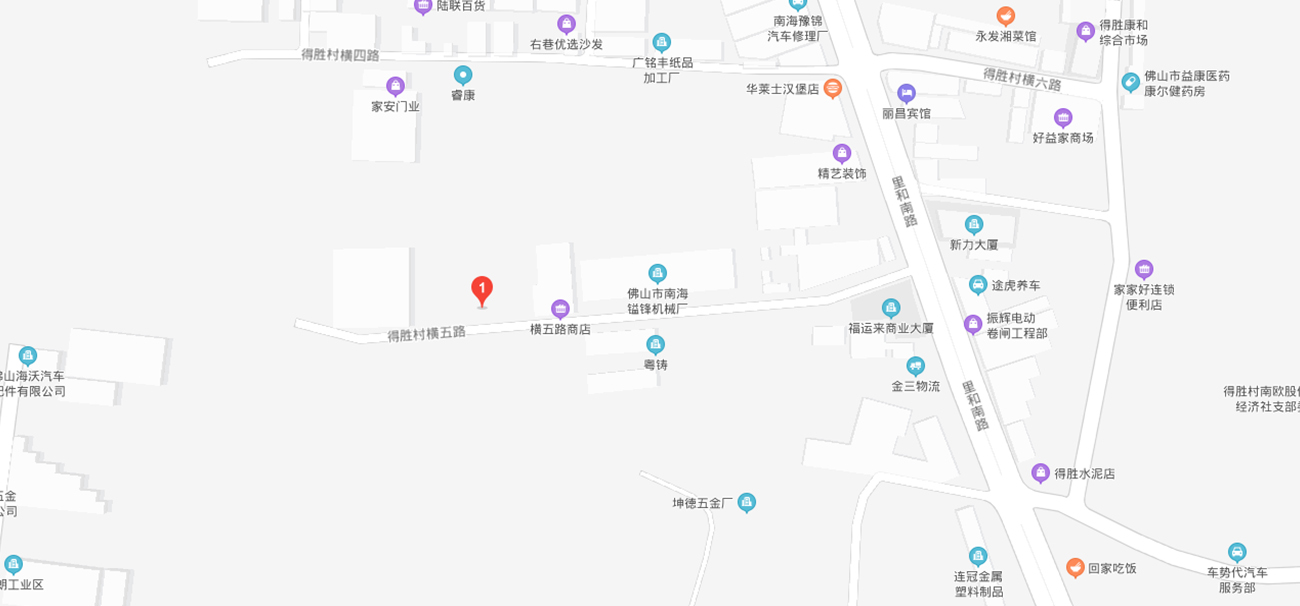Viewport: 1300px width, 606px height.
Task: Open the 家安门业 shop marker
Action: [395, 86]
